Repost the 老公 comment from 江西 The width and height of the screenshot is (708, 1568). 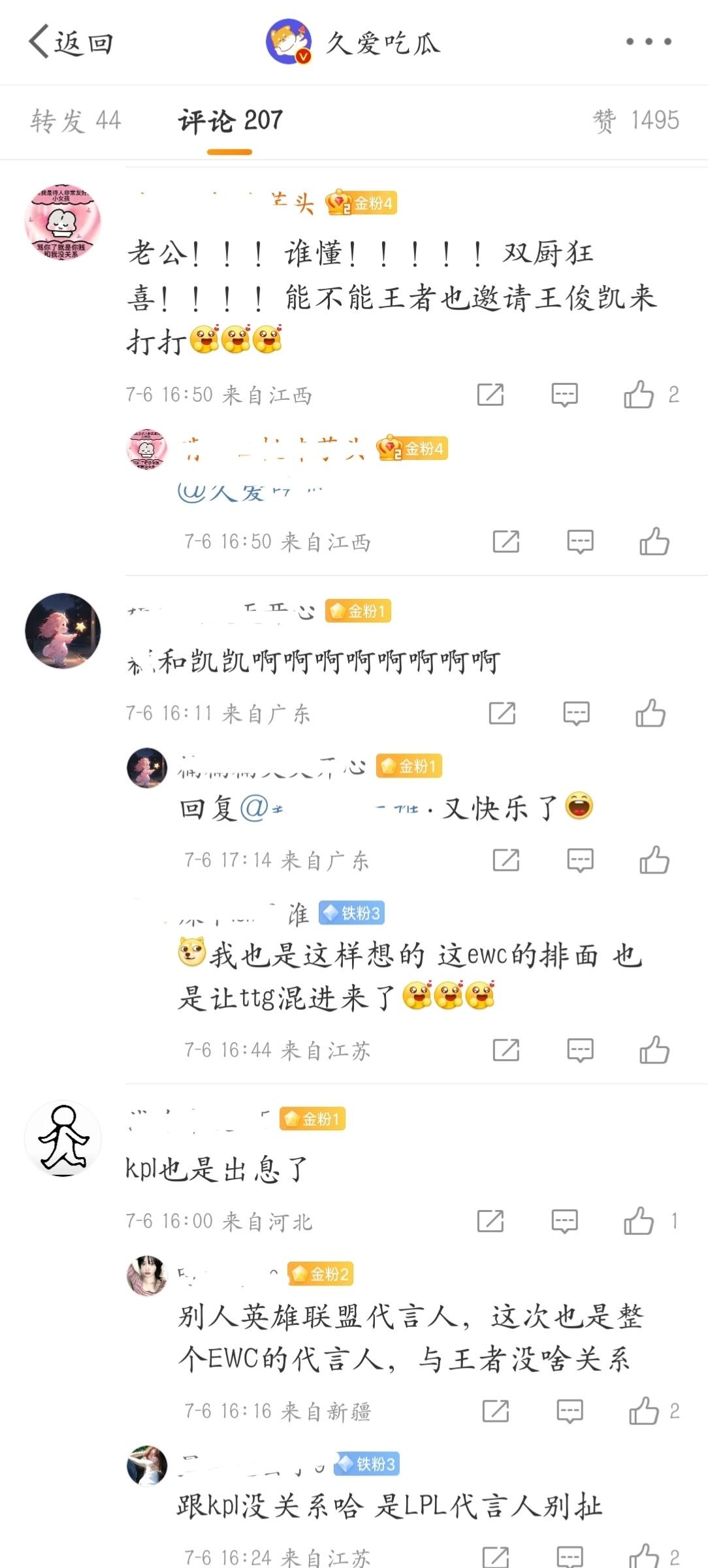coord(490,395)
